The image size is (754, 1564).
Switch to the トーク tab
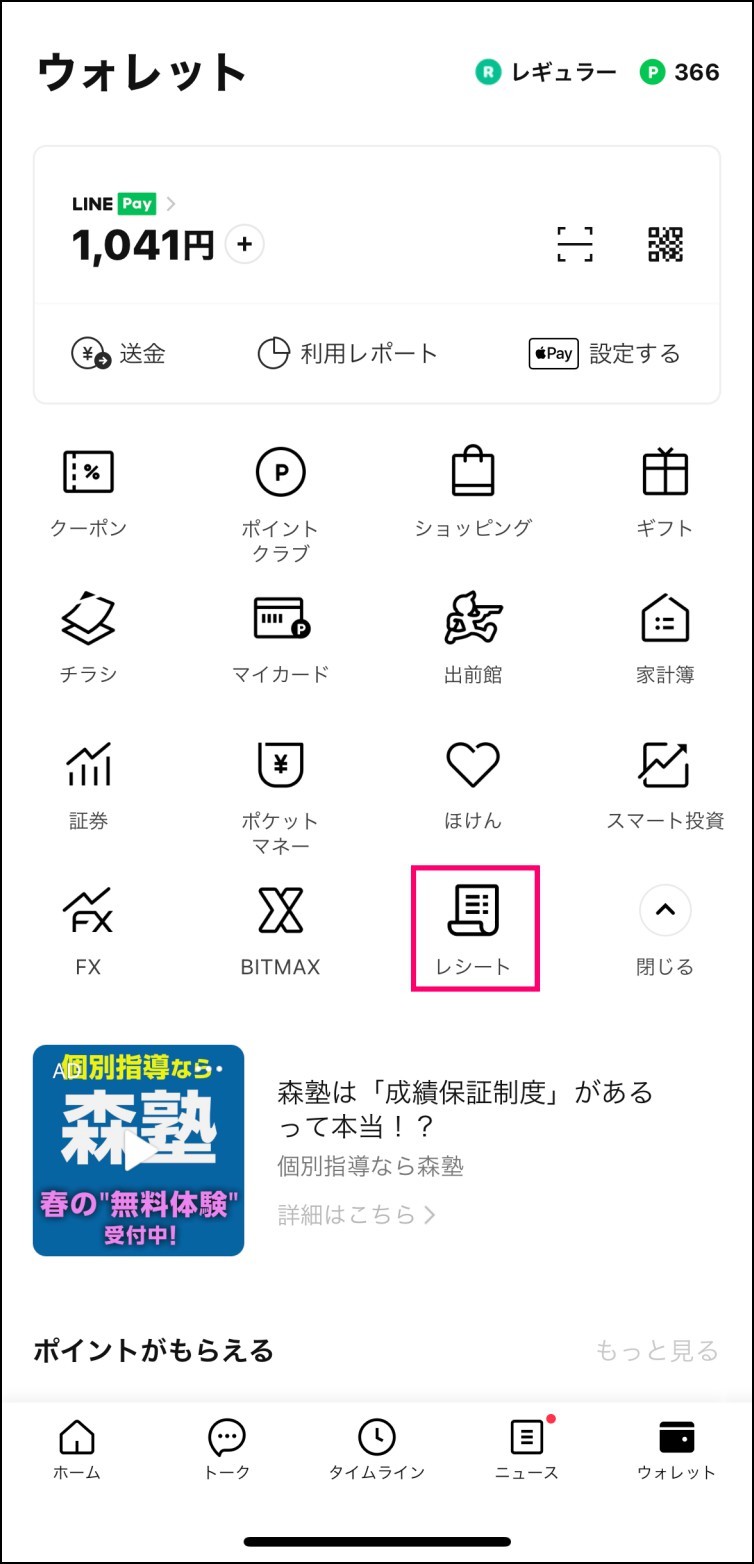point(227,1450)
